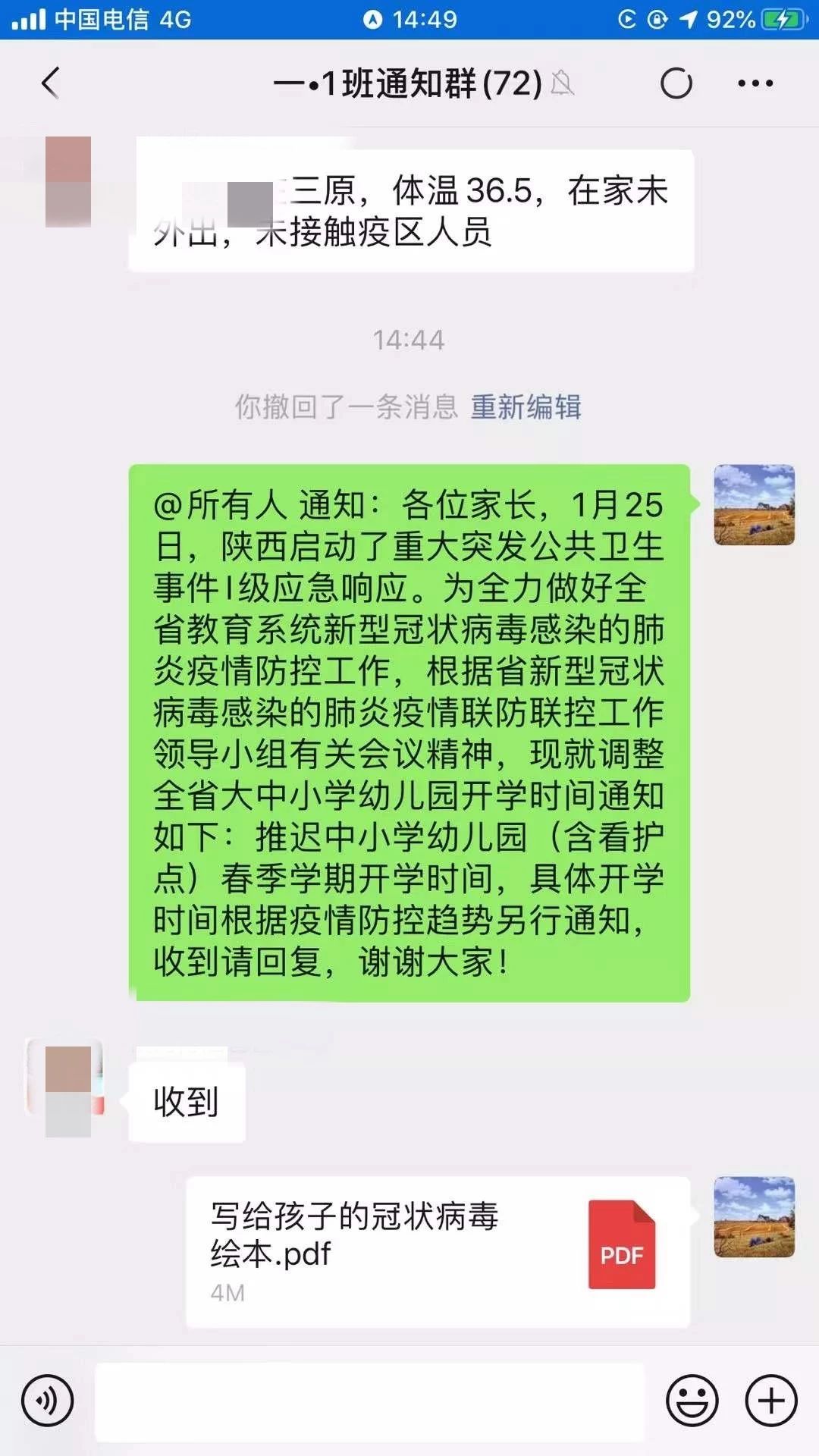Tap 重新编辑 to re-edit recalled message
The height and width of the screenshot is (1456, 819).
coord(526,407)
